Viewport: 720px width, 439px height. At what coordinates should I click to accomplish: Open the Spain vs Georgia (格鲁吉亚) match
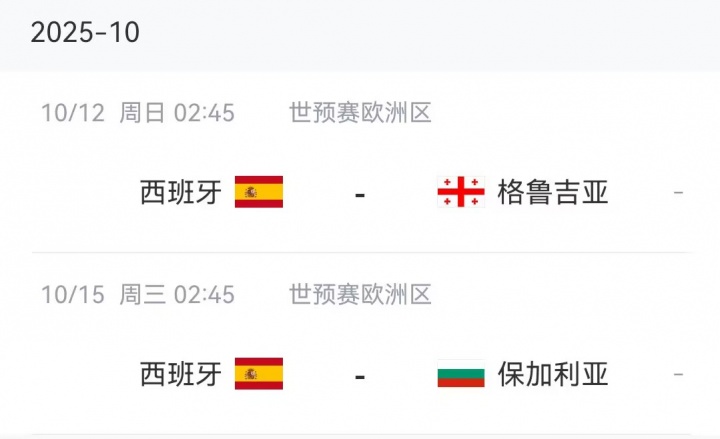coord(360,191)
